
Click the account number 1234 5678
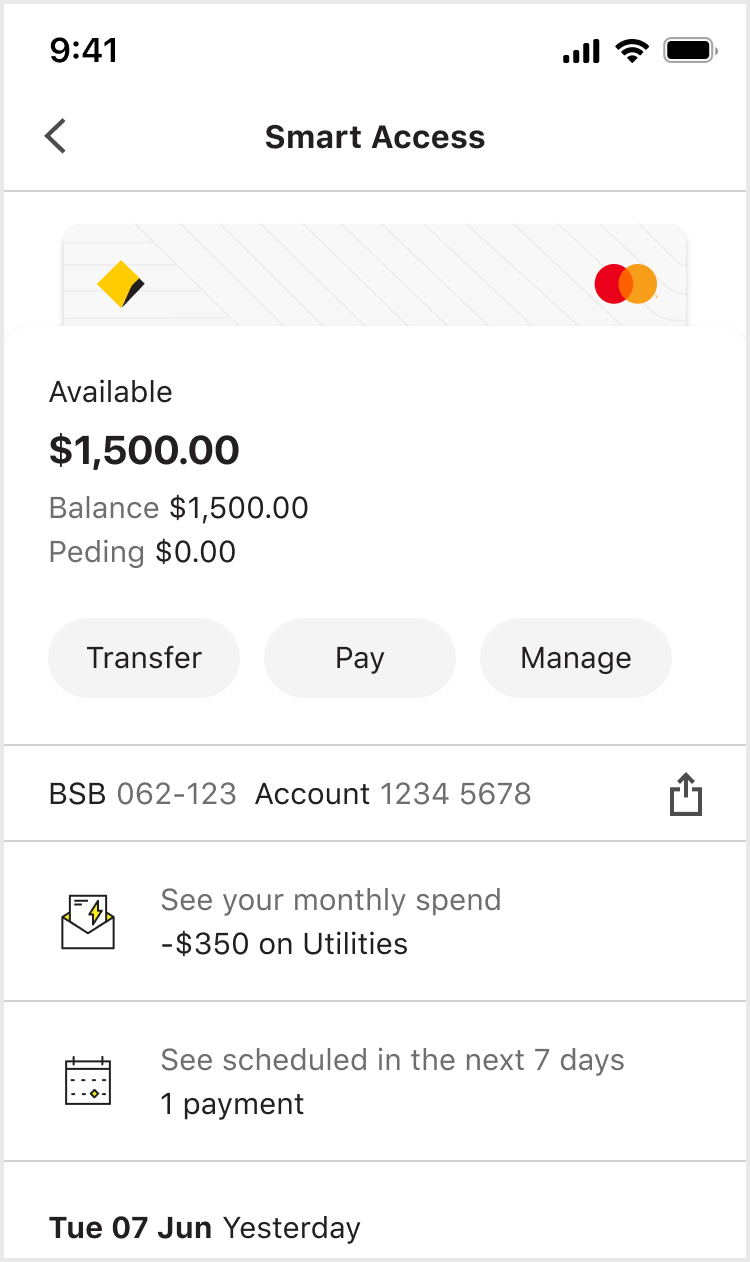pyautogui.click(x=455, y=793)
